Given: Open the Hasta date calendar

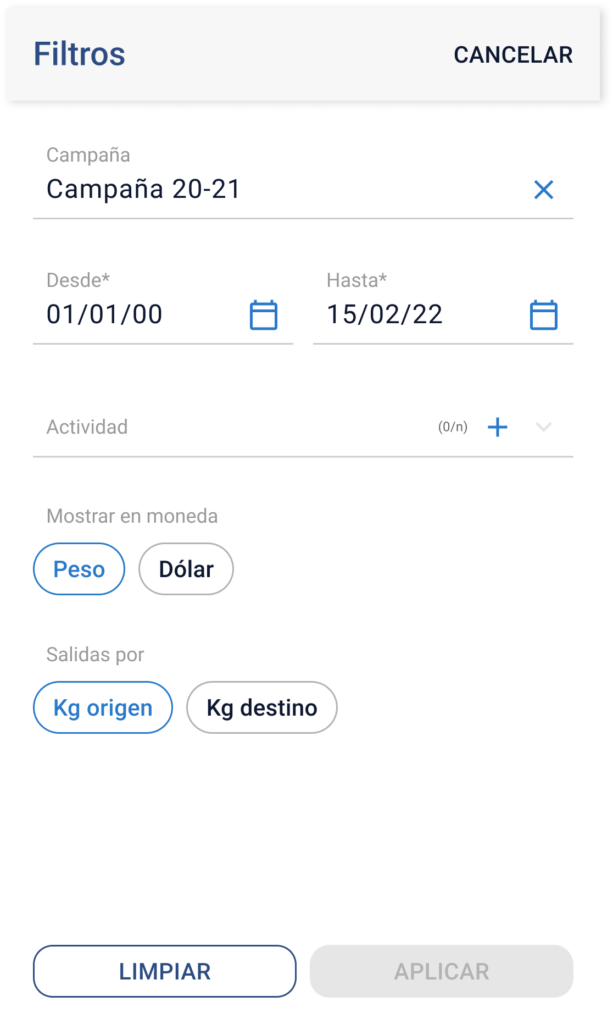Looking at the screenshot, I should point(543,315).
